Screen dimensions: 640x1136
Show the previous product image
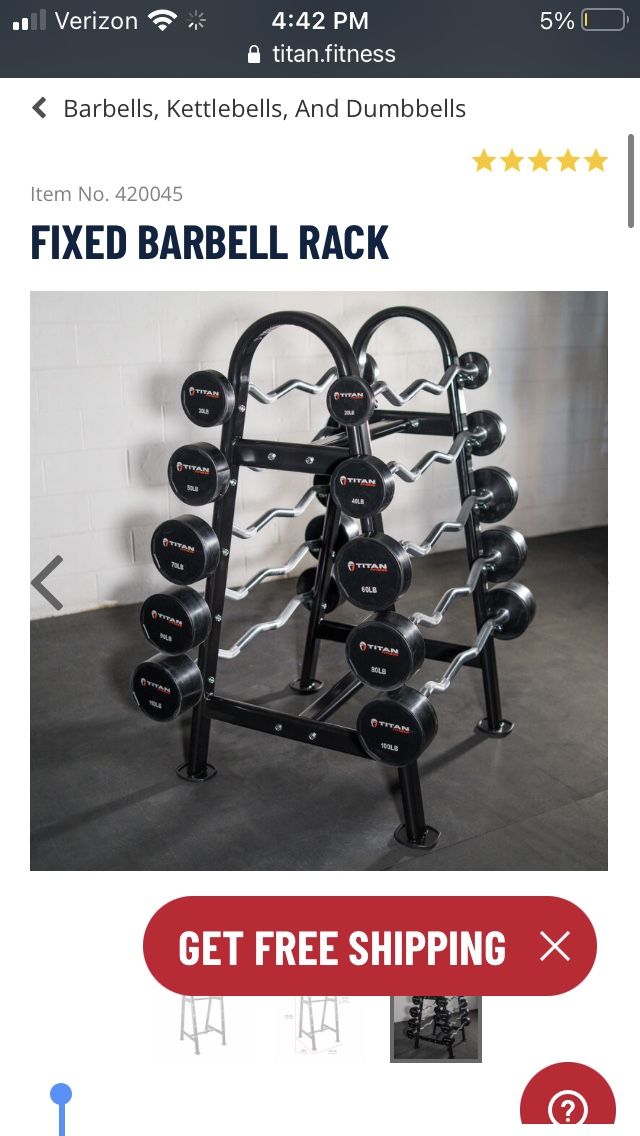[47, 582]
